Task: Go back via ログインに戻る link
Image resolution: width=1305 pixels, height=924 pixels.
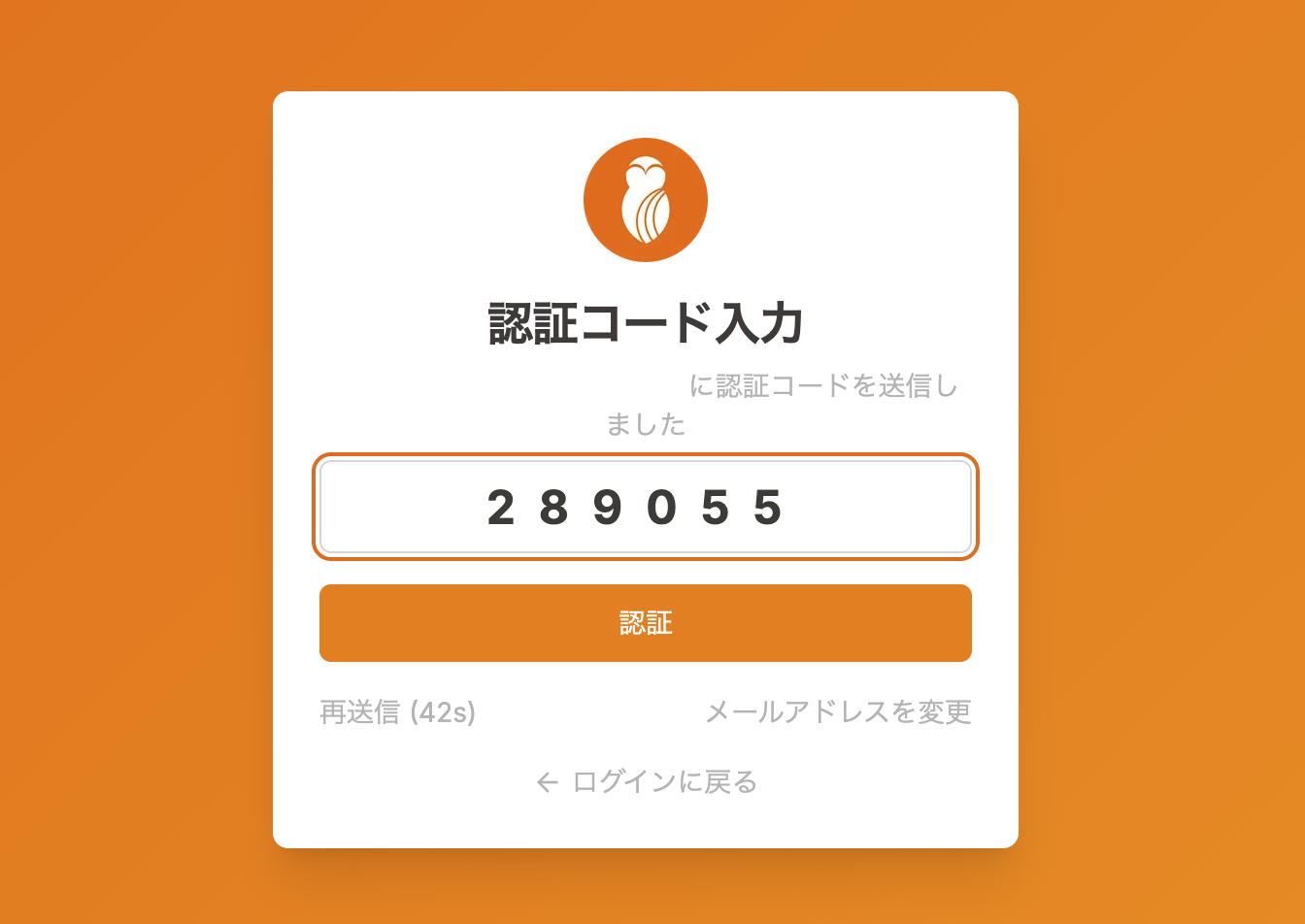Action: tap(646, 781)
